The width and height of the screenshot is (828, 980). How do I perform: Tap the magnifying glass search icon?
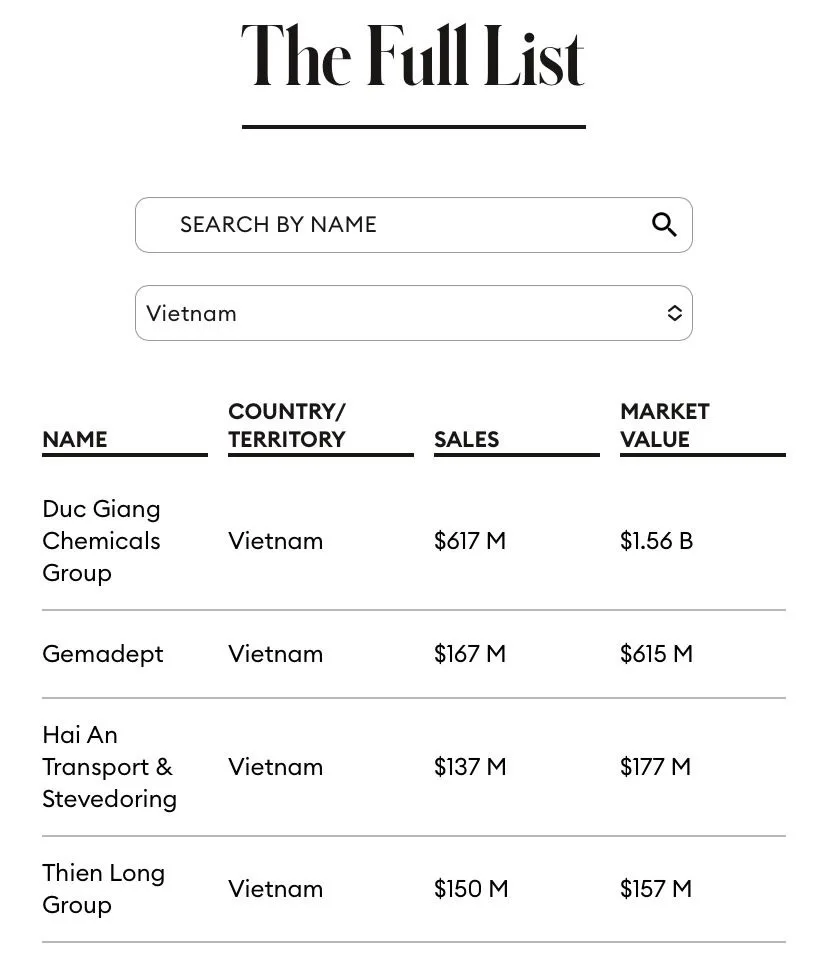click(665, 225)
